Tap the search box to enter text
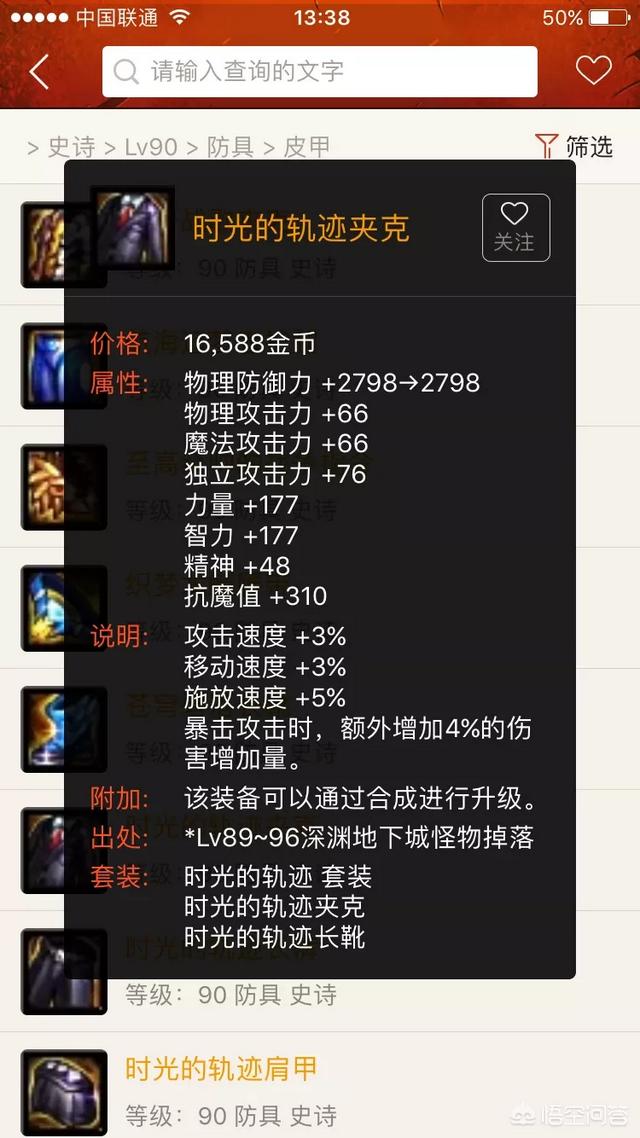This screenshot has width=640, height=1138. tap(320, 71)
